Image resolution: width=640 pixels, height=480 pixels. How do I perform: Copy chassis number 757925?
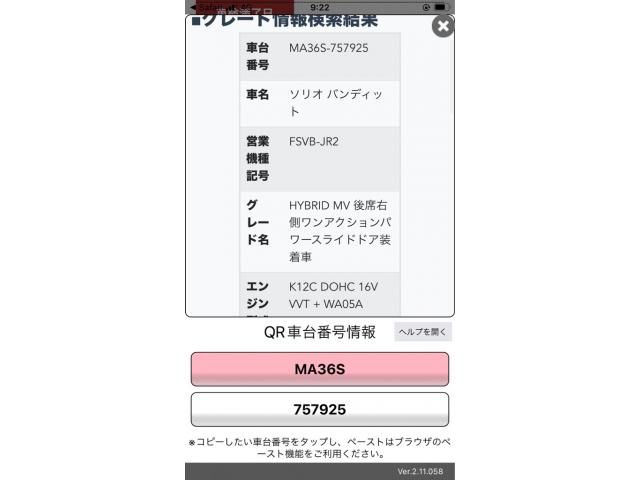[319, 410]
